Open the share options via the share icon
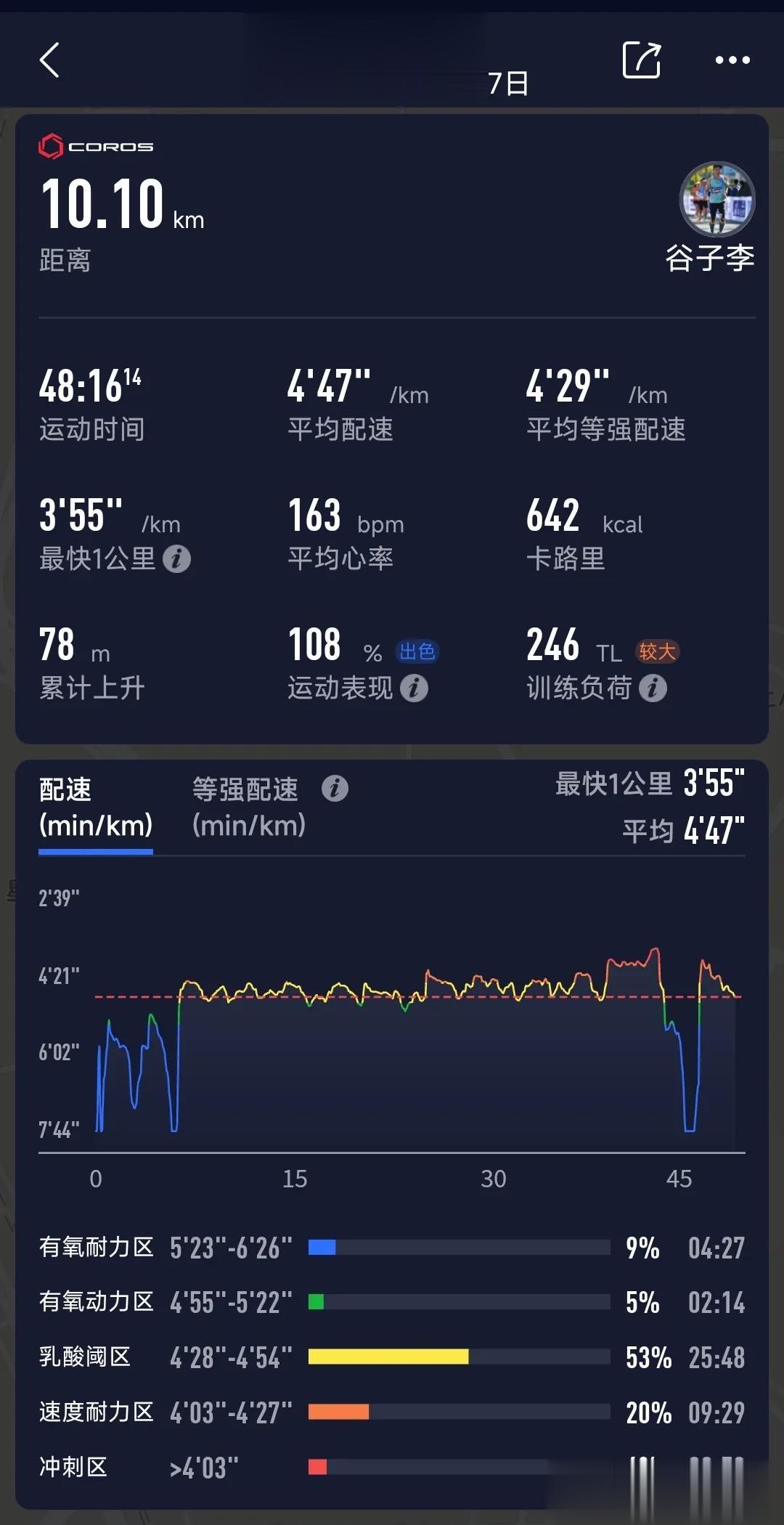The height and width of the screenshot is (1525, 784). pyautogui.click(x=642, y=61)
